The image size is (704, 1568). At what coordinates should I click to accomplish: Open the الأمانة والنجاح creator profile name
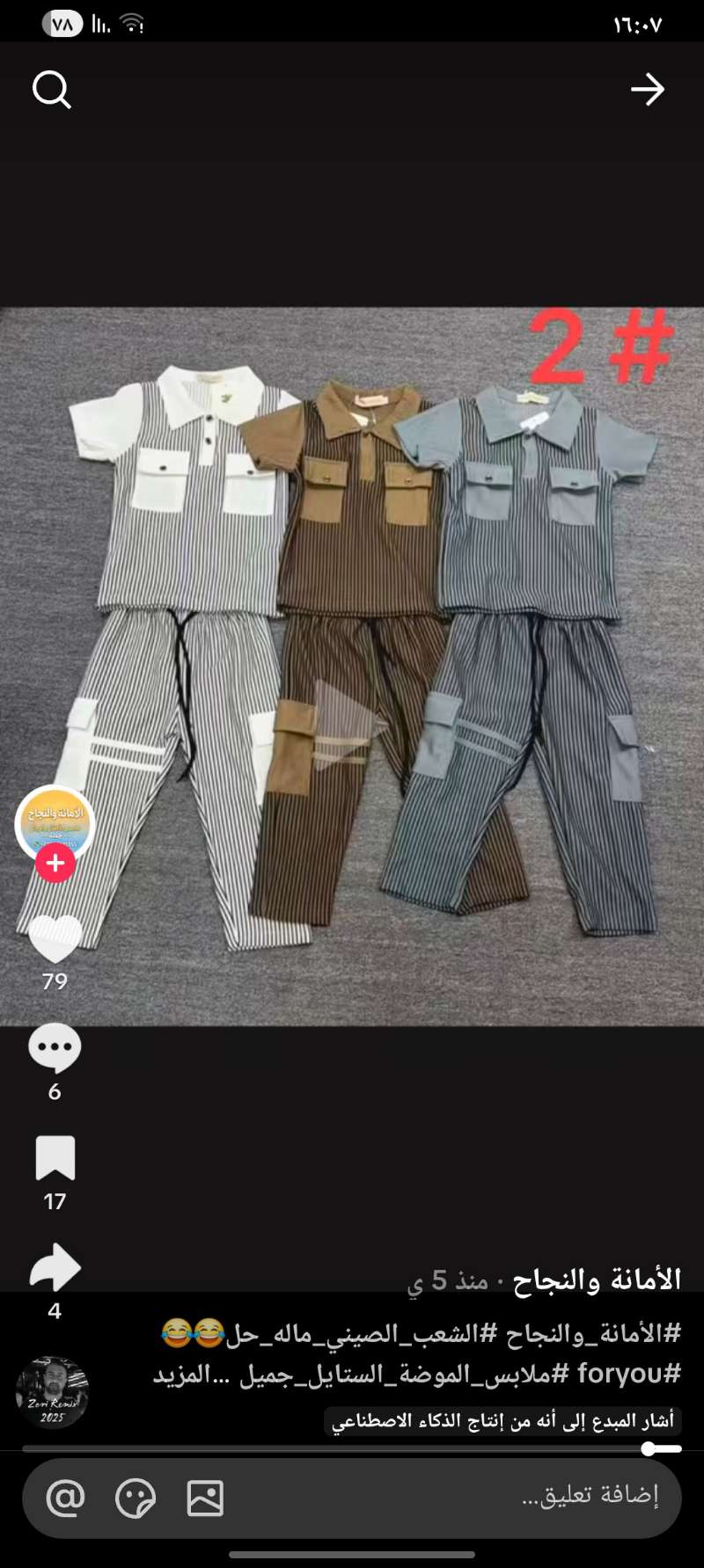click(x=597, y=1280)
